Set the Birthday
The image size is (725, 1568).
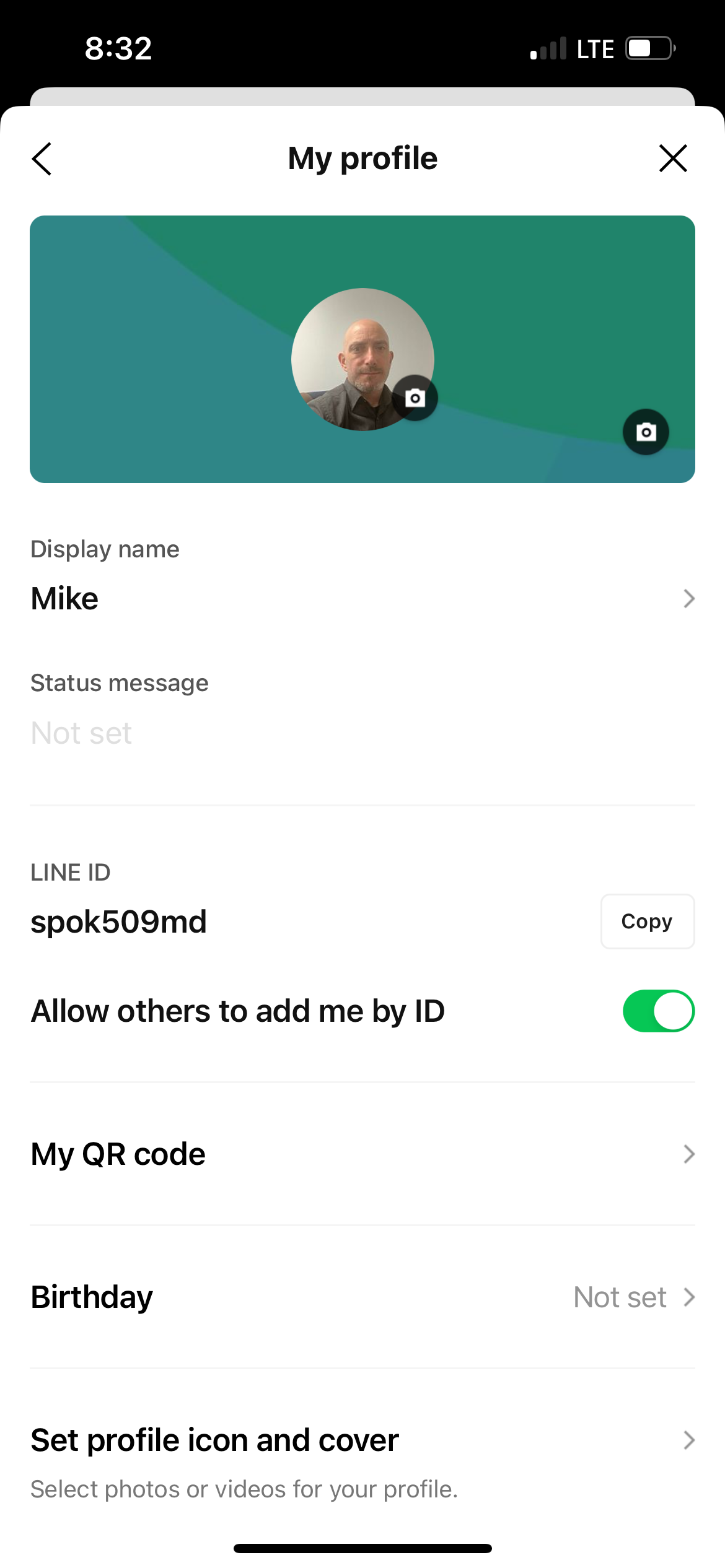tap(362, 1297)
